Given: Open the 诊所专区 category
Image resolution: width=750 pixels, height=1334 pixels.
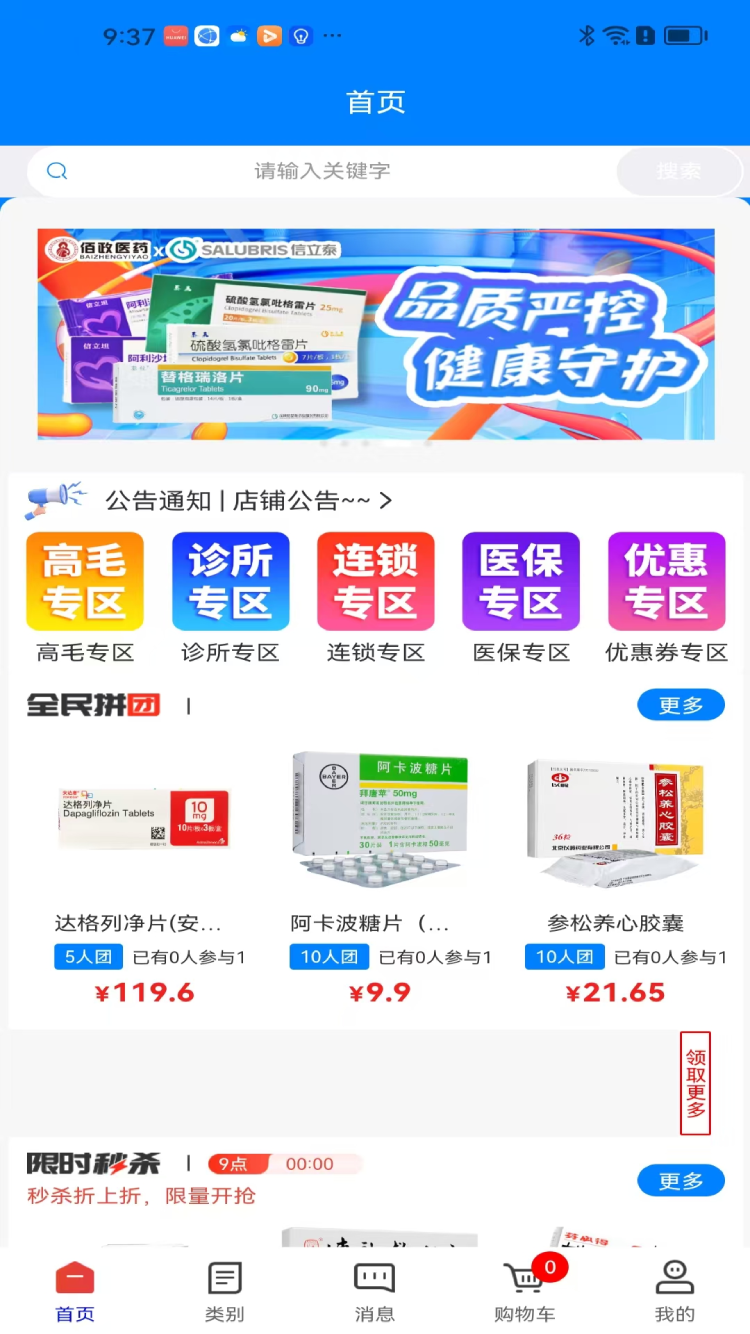Looking at the screenshot, I should point(230,598).
